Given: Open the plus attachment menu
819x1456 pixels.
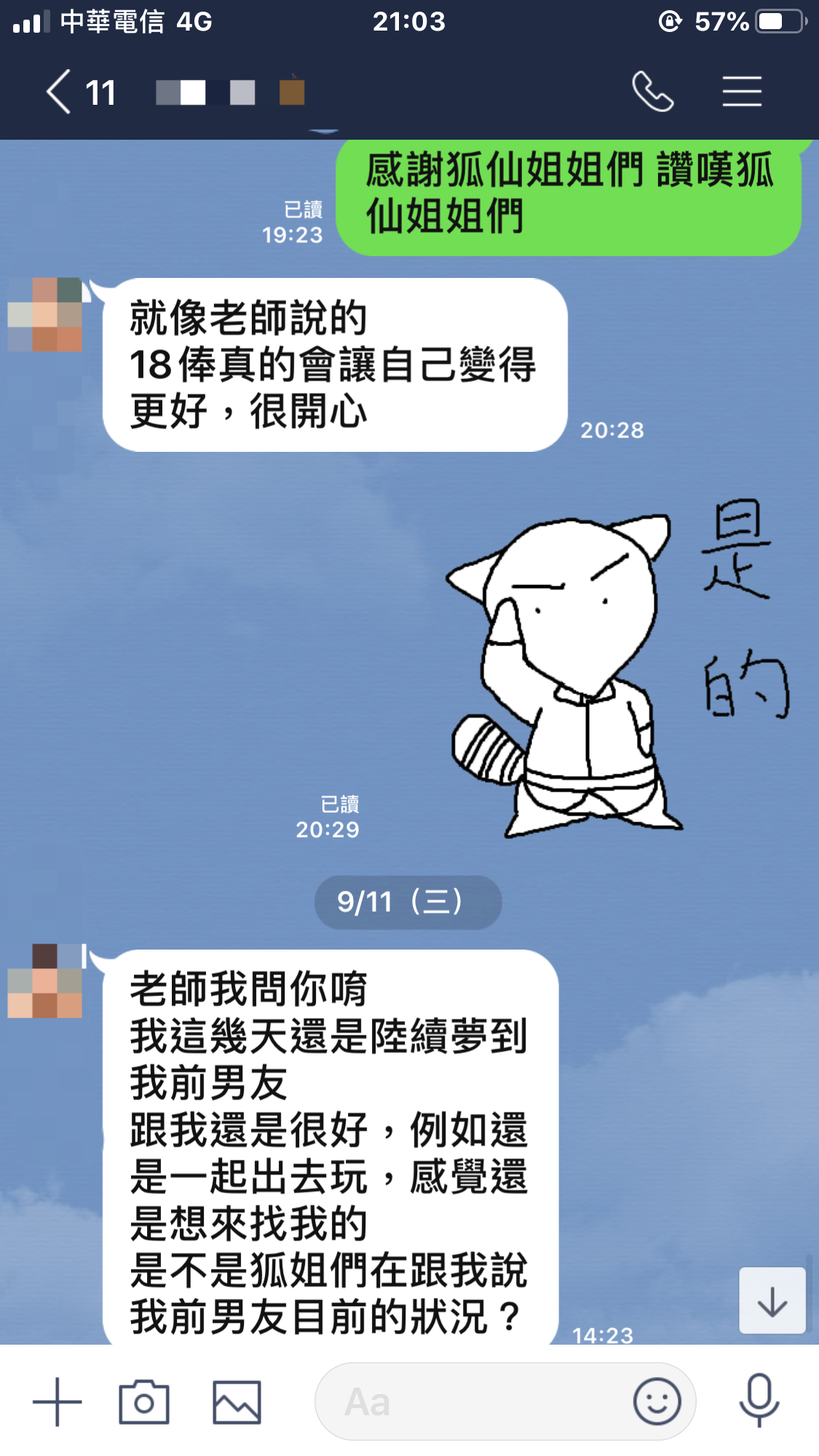Looking at the screenshot, I should pos(57,1401).
